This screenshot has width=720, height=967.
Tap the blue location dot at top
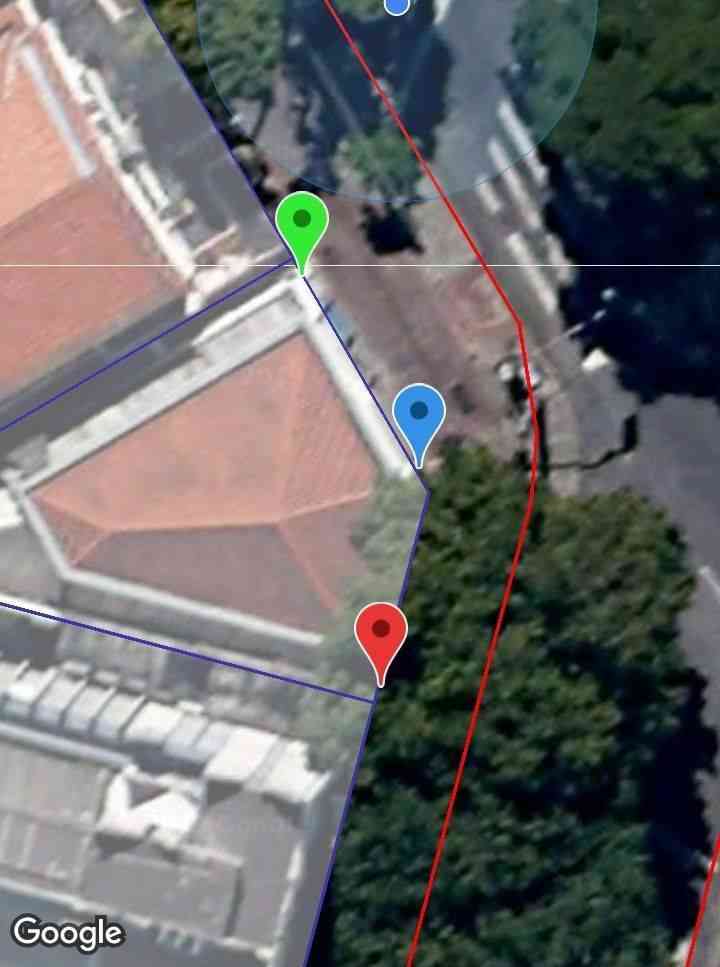click(x=397, y=5)
